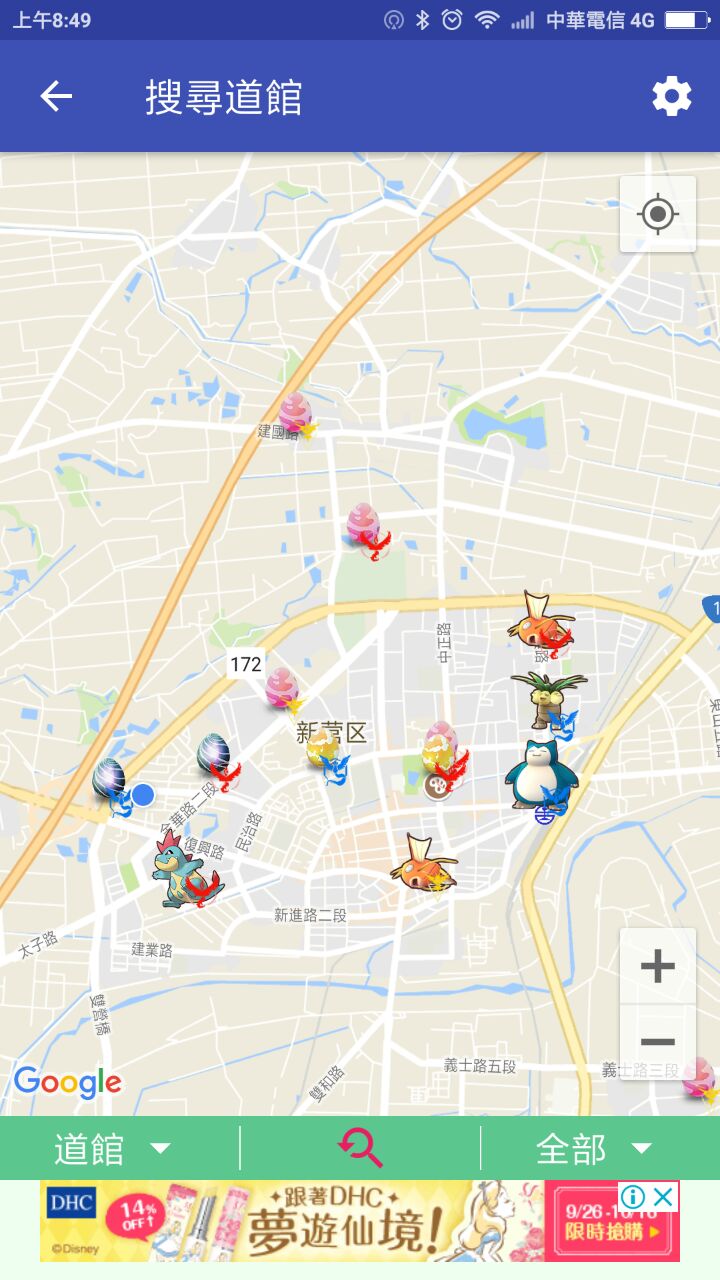Center map on my location
Screen dimensions: 720x1280
[x=657, y=214]
